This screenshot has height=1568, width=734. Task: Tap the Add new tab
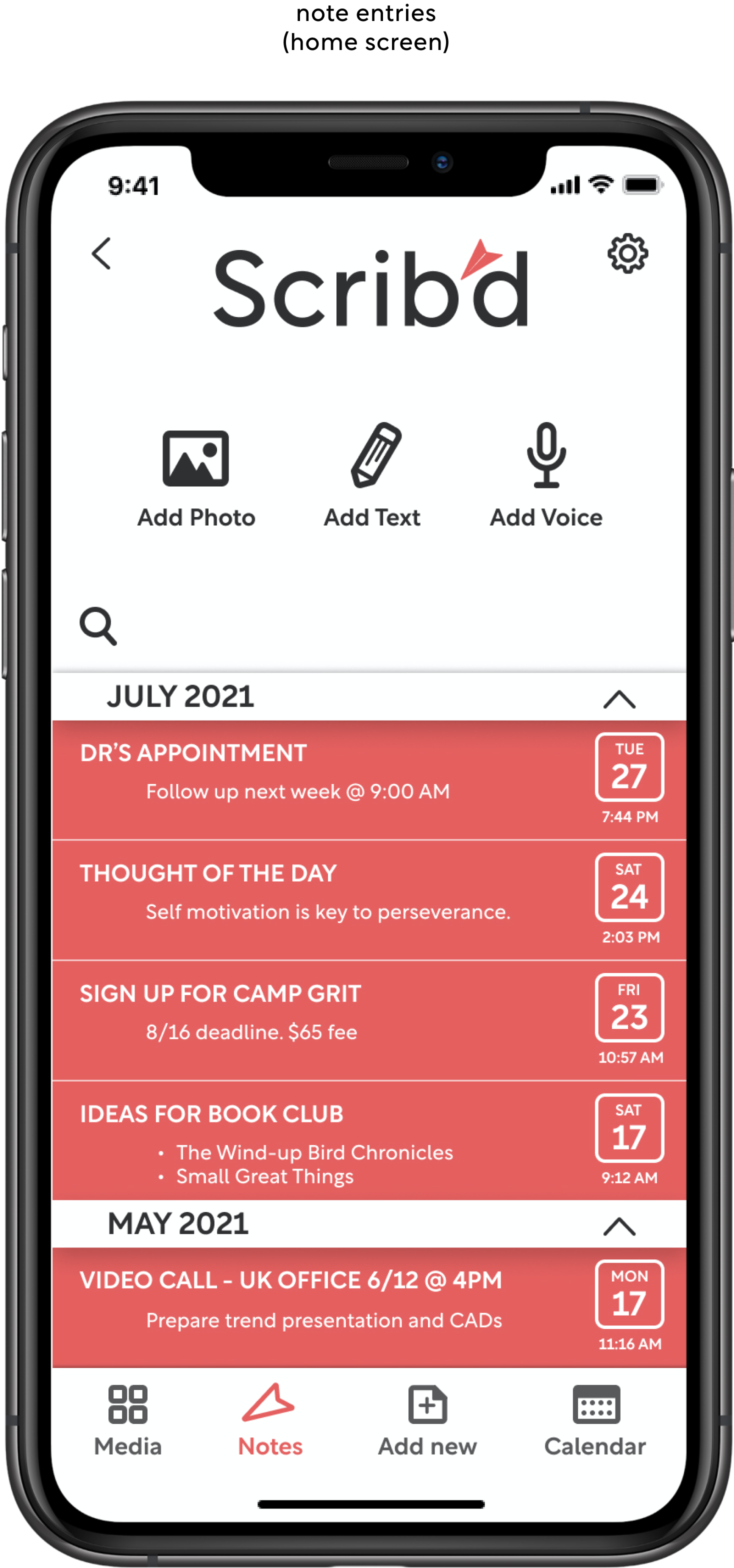coord(427,1420)
